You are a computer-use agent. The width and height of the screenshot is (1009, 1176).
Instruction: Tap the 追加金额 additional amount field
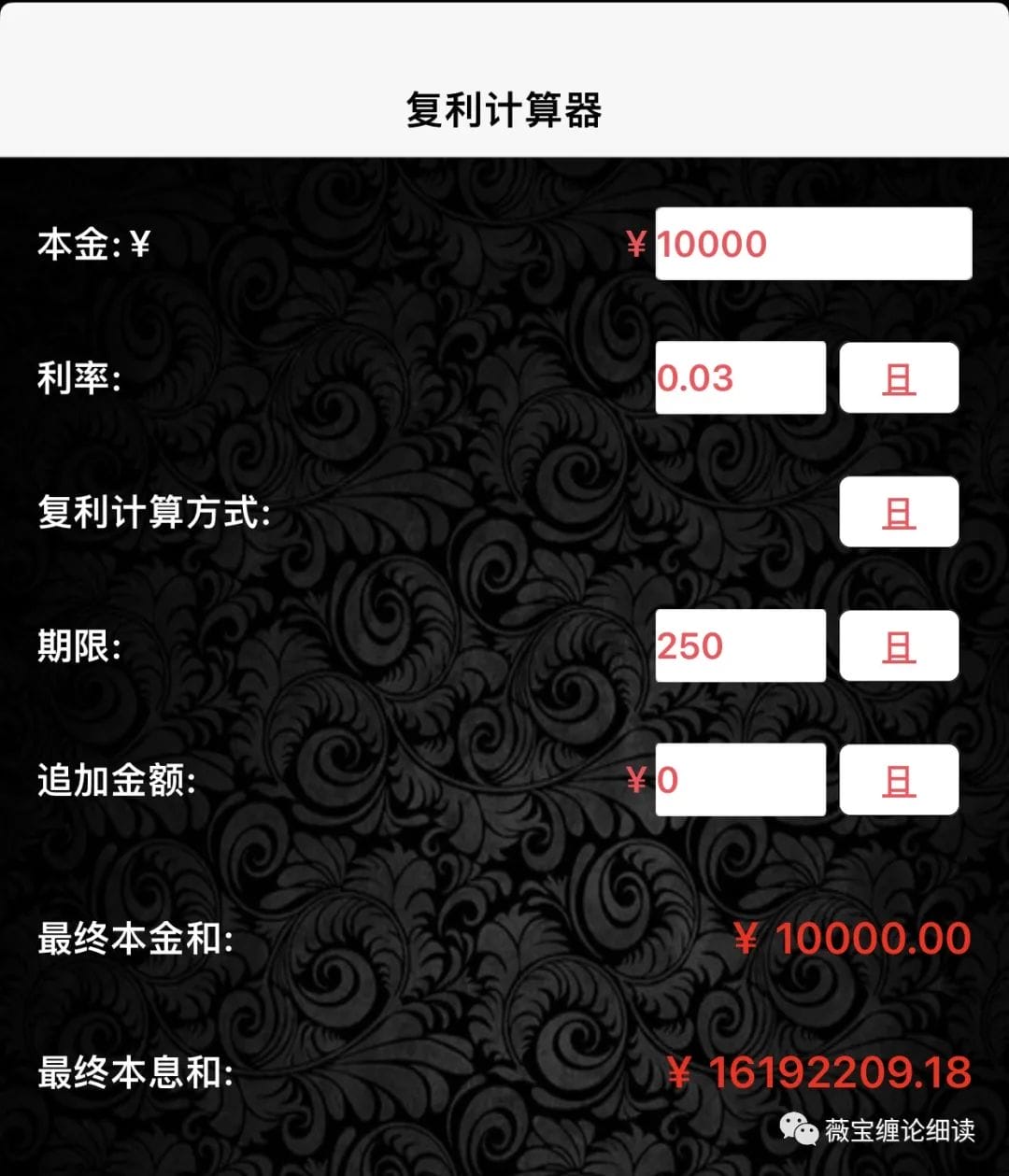[740, 779]
